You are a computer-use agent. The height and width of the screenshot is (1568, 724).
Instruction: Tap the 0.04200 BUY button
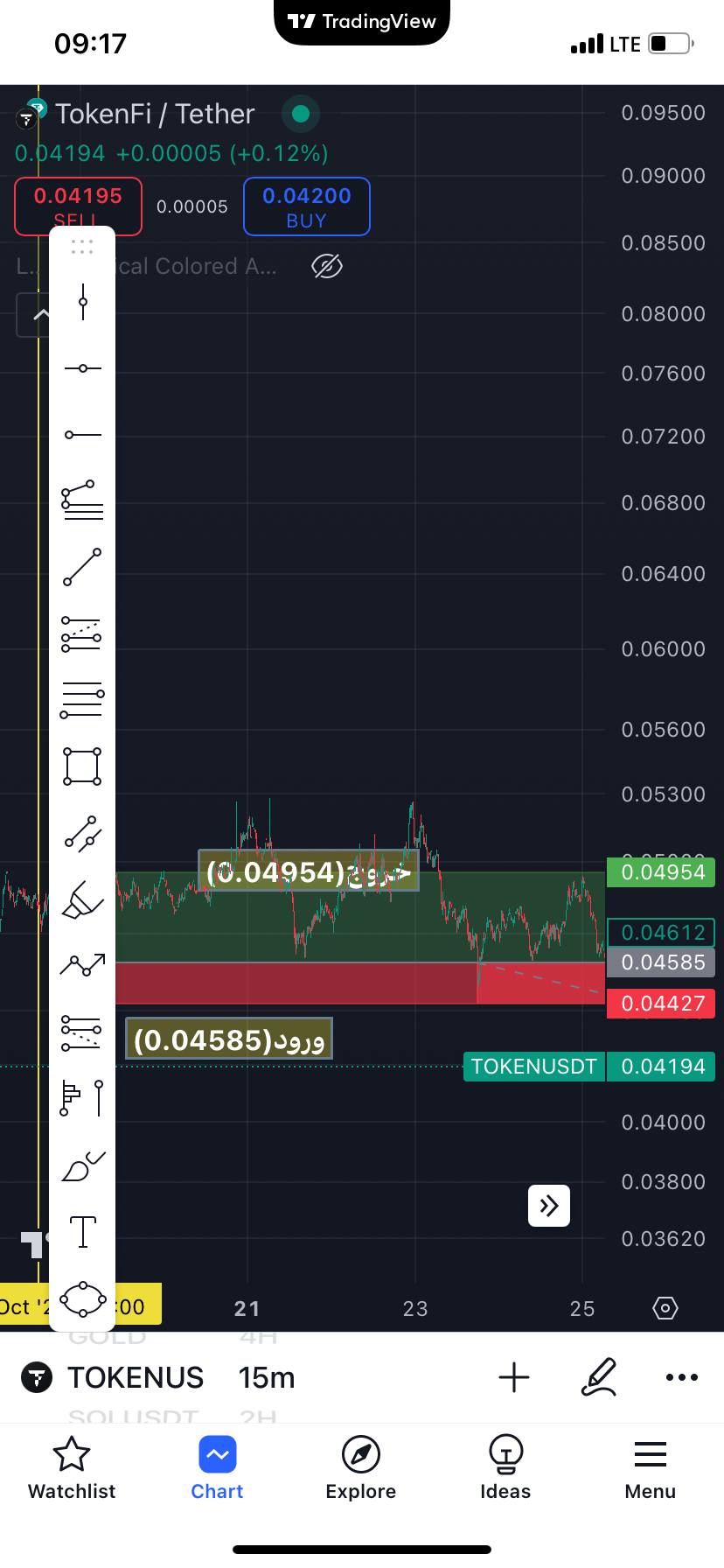click(306, 206)
